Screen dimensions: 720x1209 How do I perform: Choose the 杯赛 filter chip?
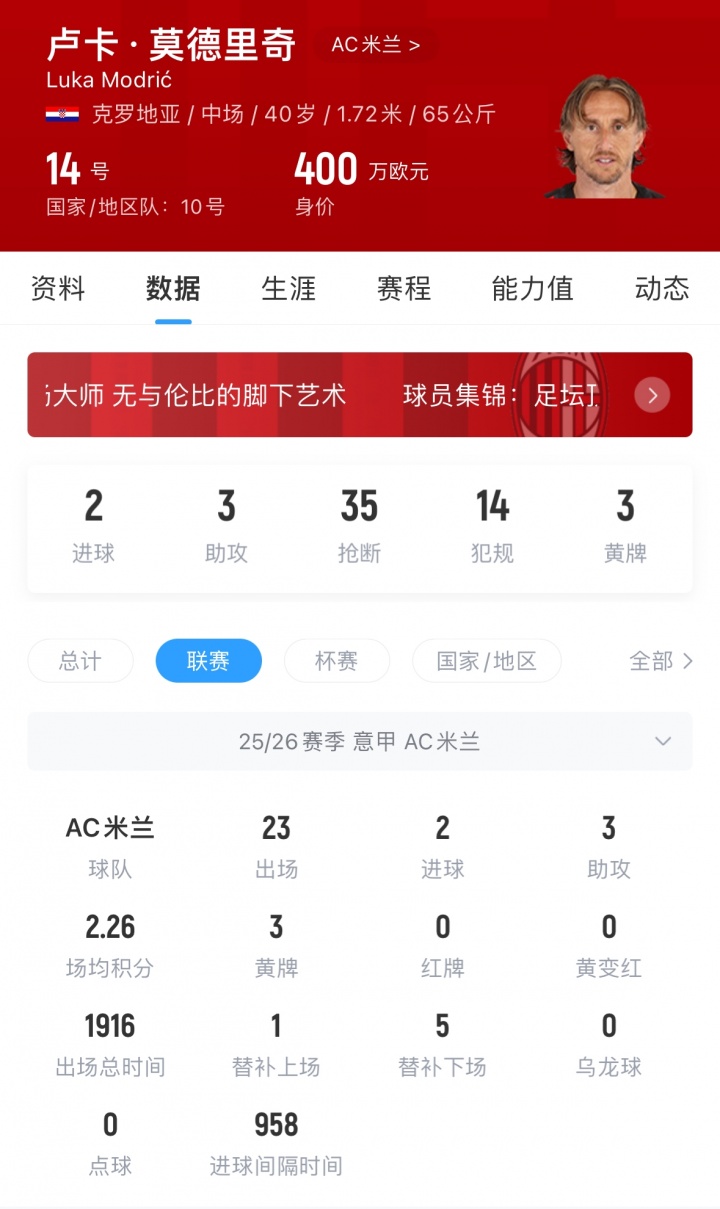pyautogui.click(x=336, y=661)
